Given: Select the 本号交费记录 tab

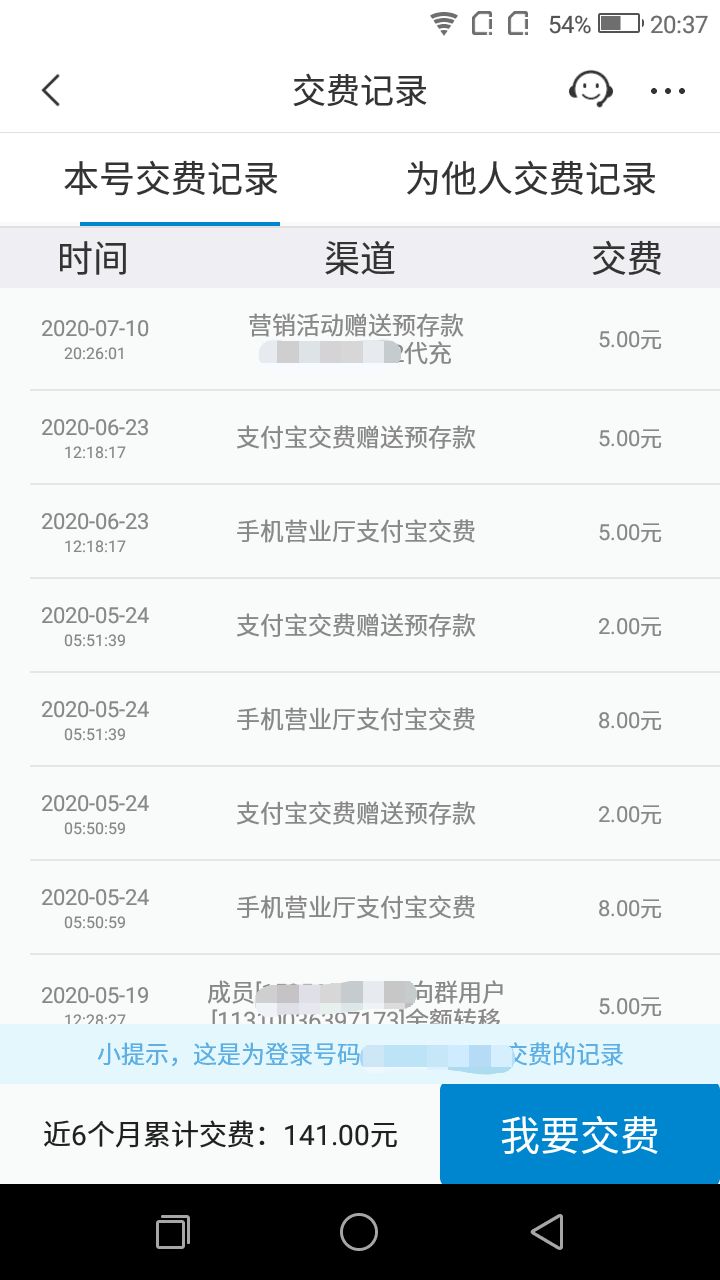Looking at the screenshot, I should coord(171,180).
